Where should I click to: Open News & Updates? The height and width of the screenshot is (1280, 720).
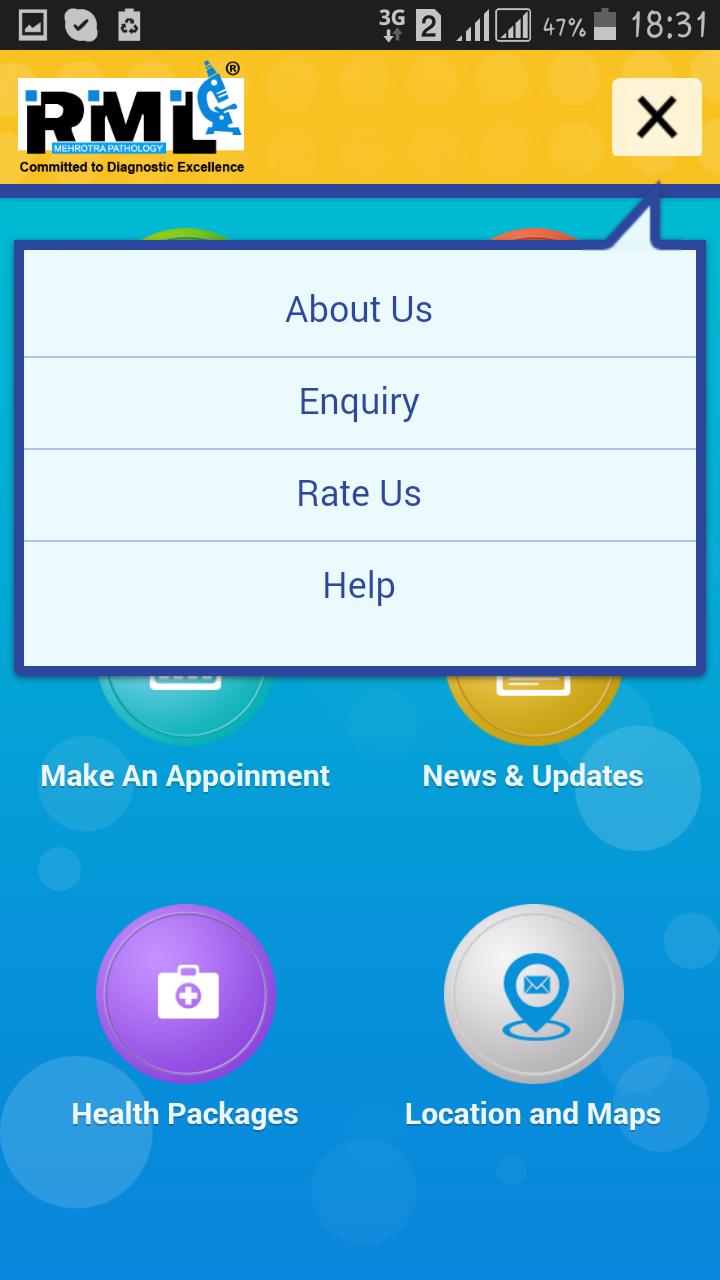(x=533, y=705)
